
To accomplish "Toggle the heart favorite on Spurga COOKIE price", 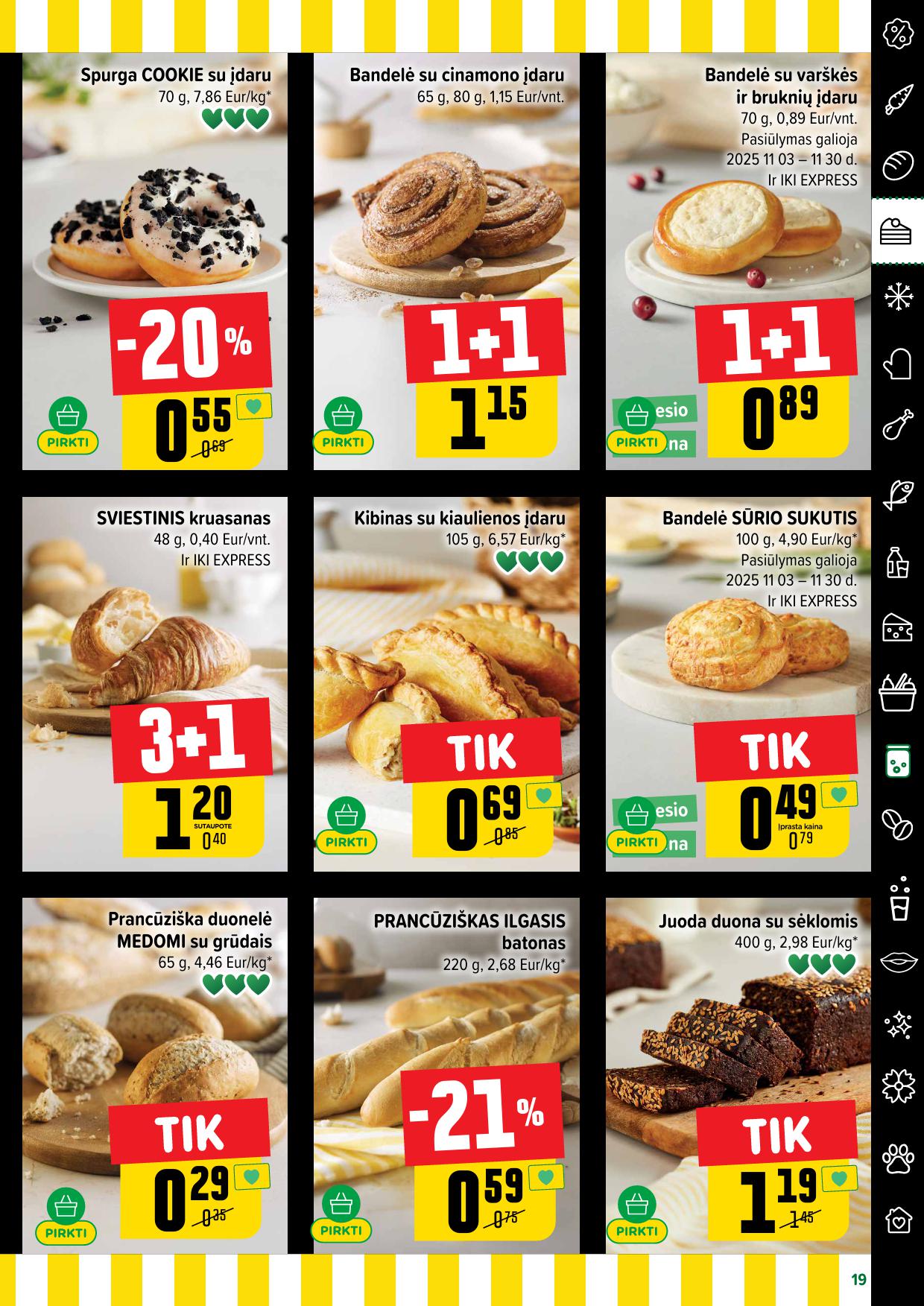I will tap(253, 405).
